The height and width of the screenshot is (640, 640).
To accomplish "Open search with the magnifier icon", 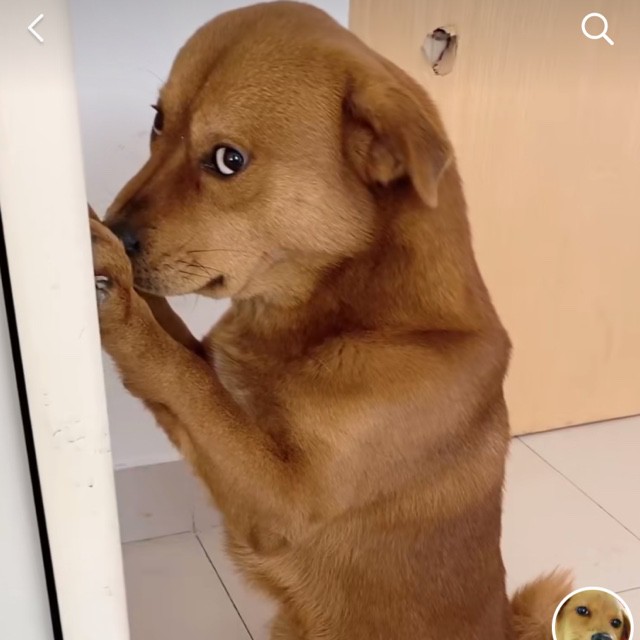I will [597, 29].
